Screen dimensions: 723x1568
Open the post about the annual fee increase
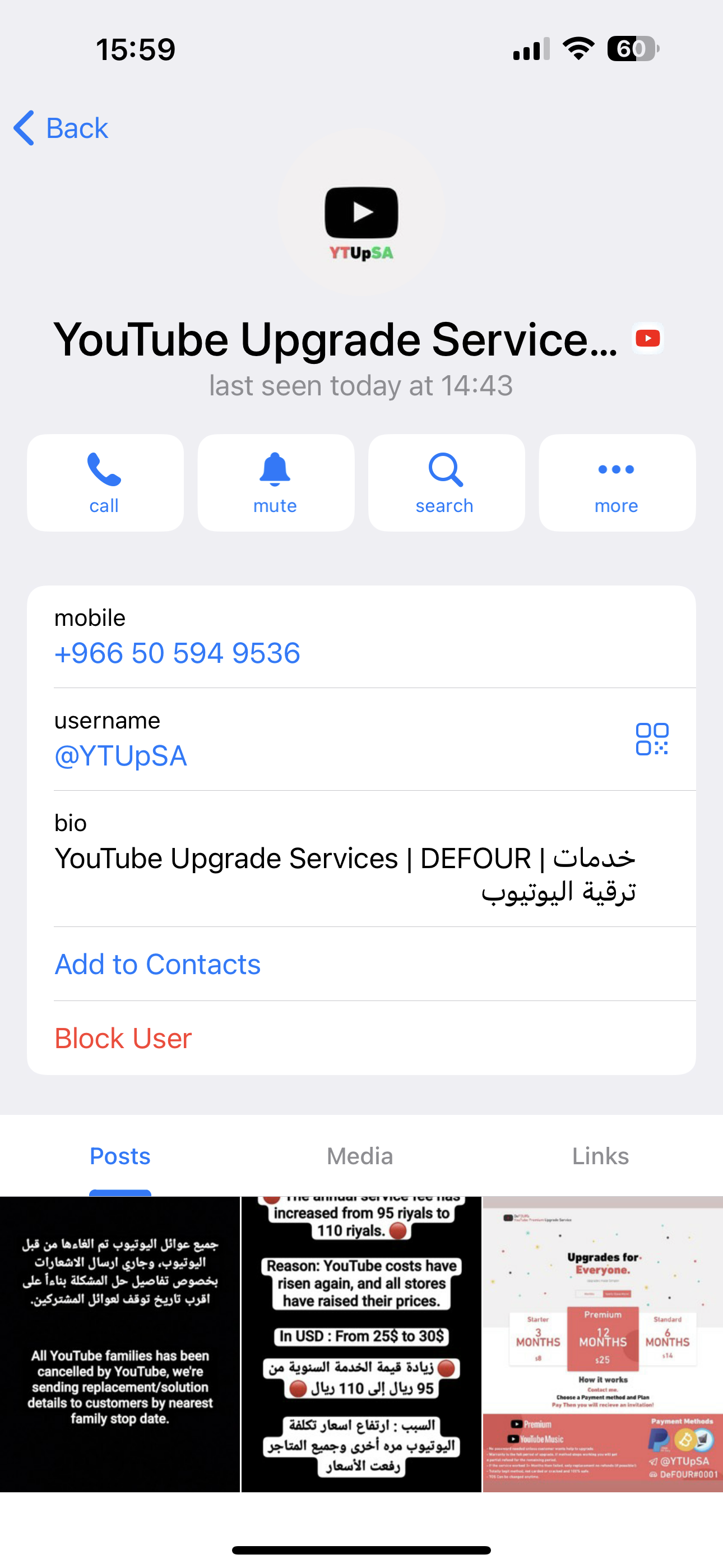point(361,1344)
